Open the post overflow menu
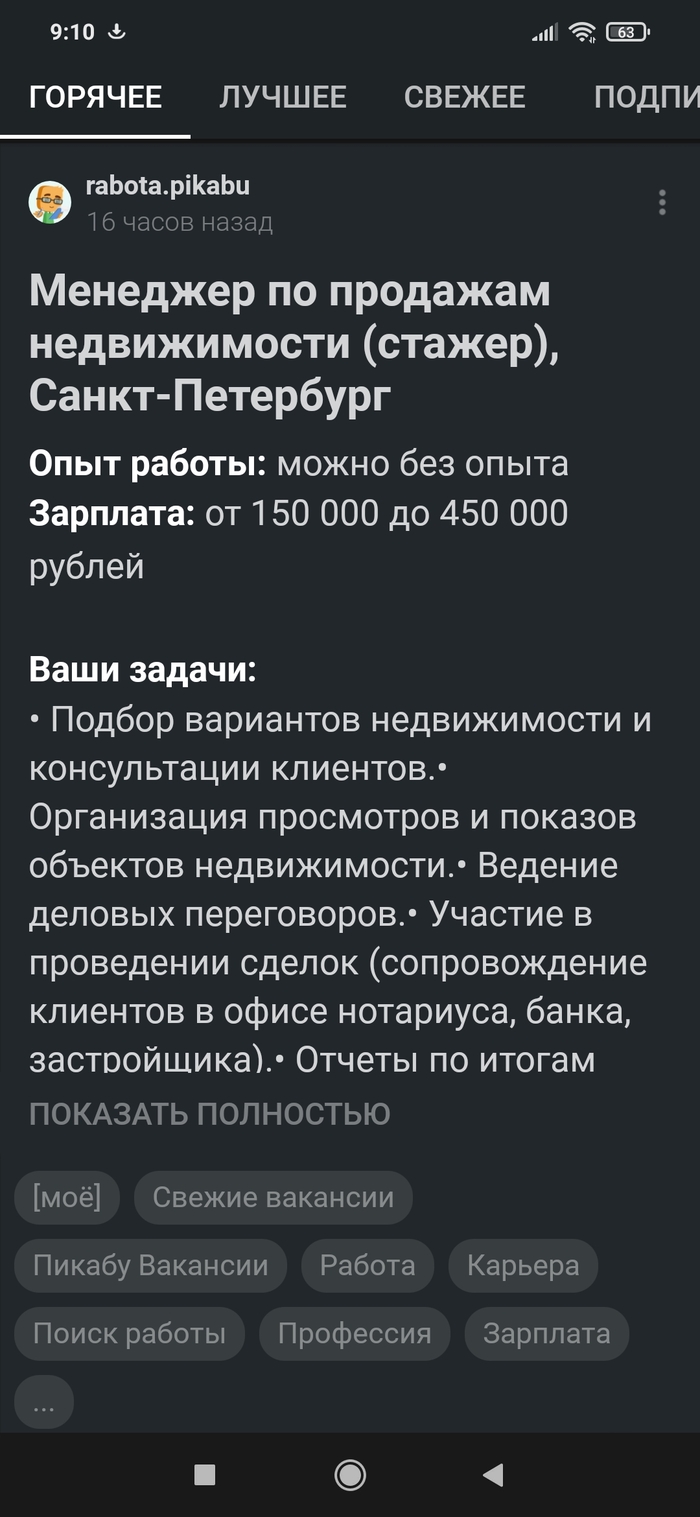 click(662, 203)
